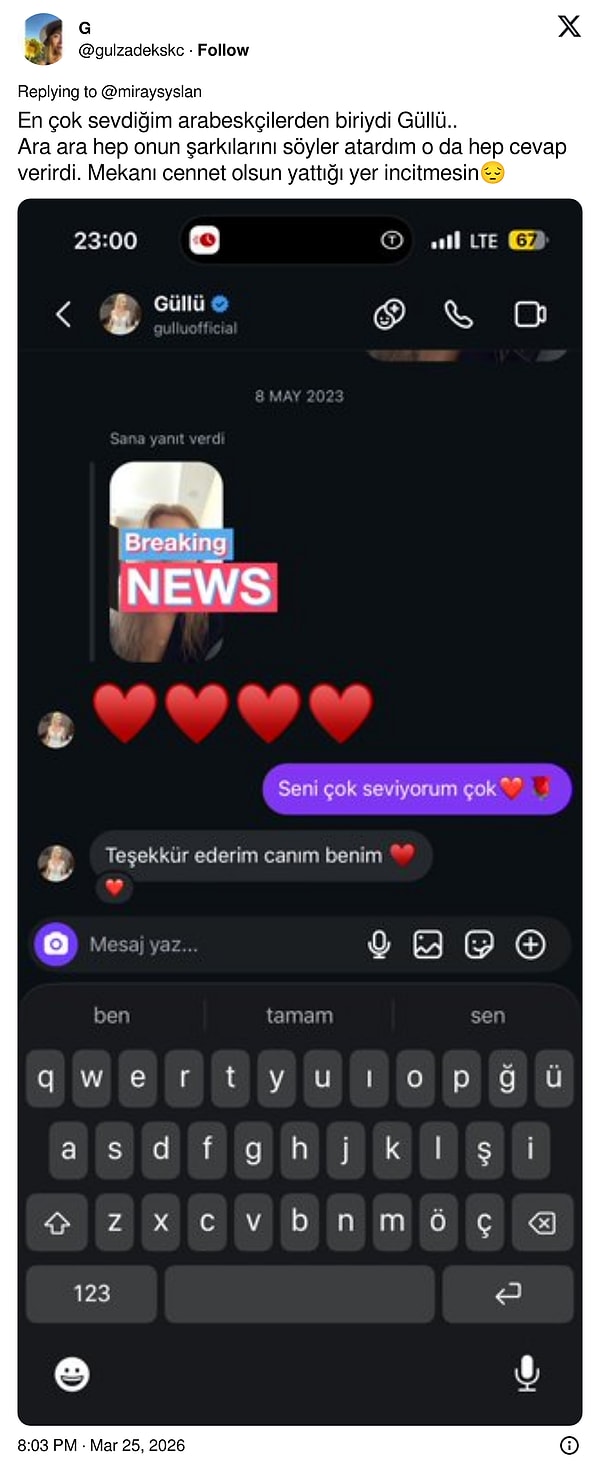This screenshot has width=600, height=1476.
Task: Open G's profile picture
Action: pos(44,39)
